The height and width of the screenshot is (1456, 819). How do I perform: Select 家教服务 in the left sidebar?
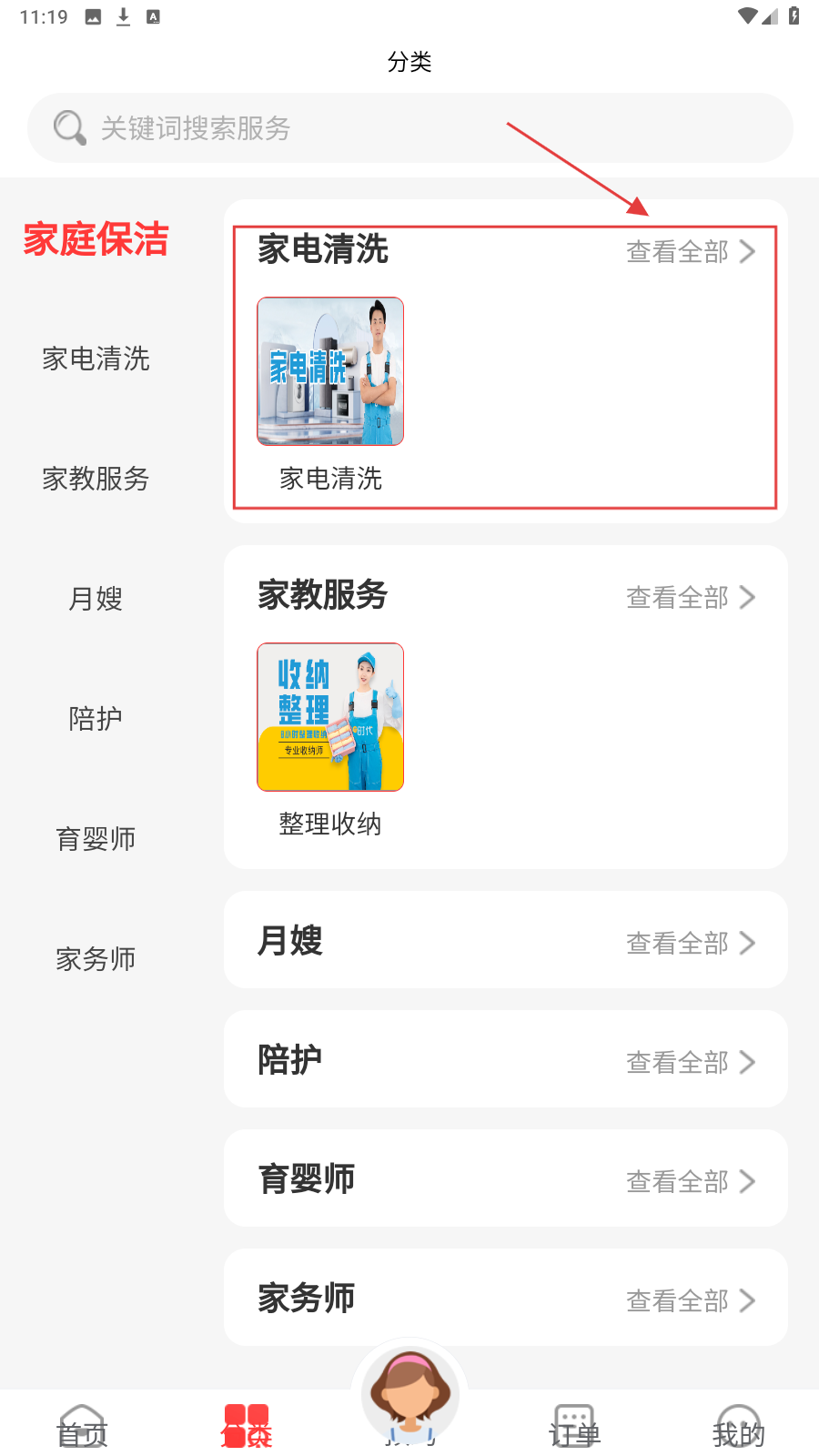coord(96,479)
